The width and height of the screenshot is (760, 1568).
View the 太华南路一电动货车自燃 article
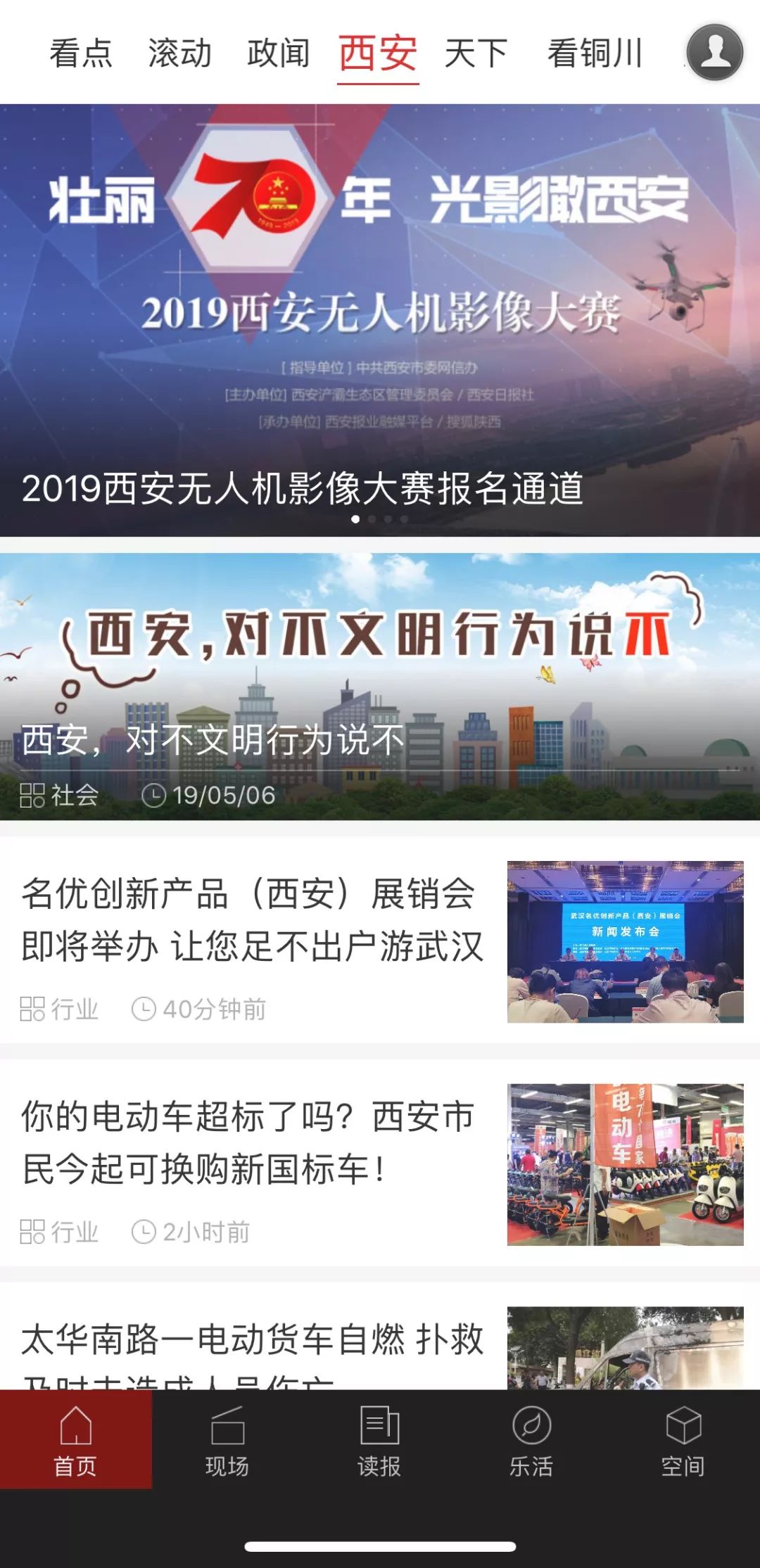(x=253, y=1340)
